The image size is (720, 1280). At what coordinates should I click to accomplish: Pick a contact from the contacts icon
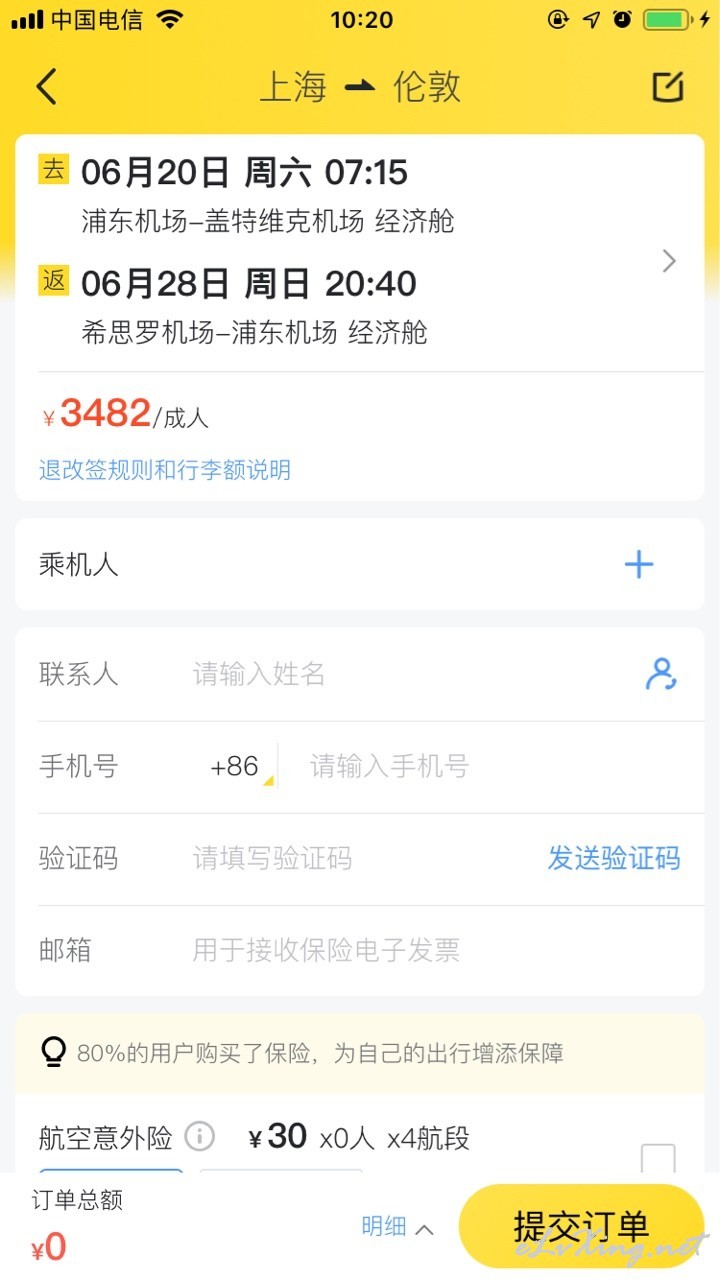click(x=661, y=674)
